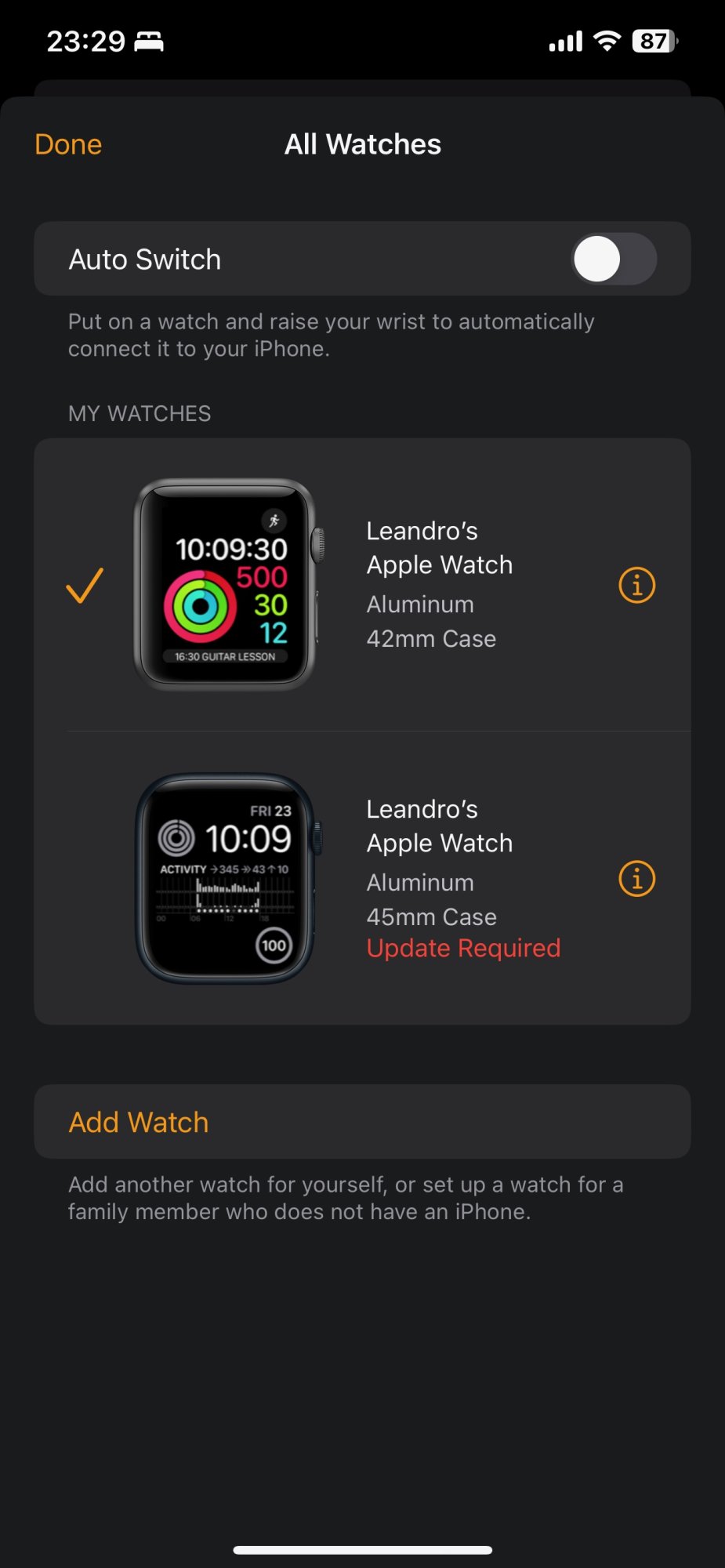Viewport: 725px width, 1568px height.
Task: Open info for the 45mm Case watch
Action: click(636, 879)
